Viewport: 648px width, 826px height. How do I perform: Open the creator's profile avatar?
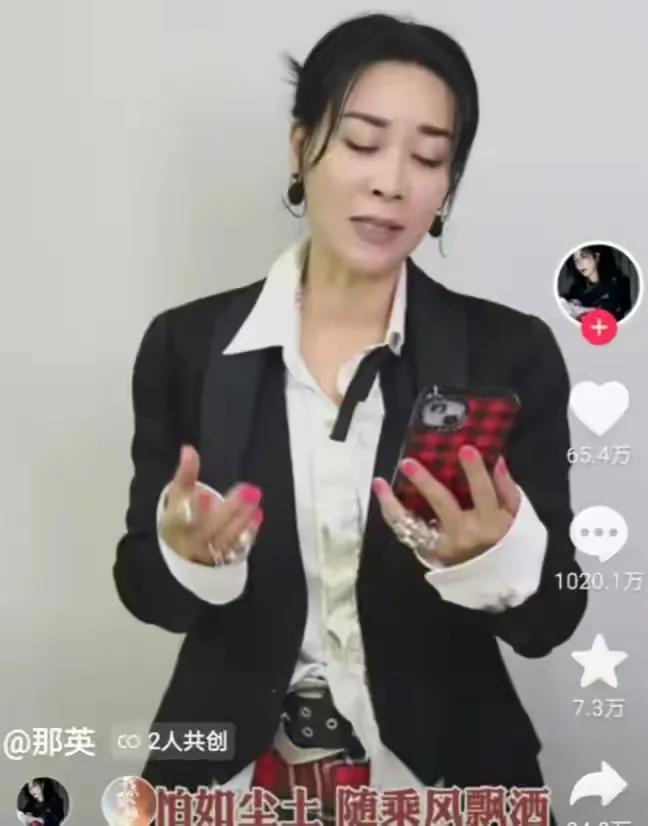598,282
